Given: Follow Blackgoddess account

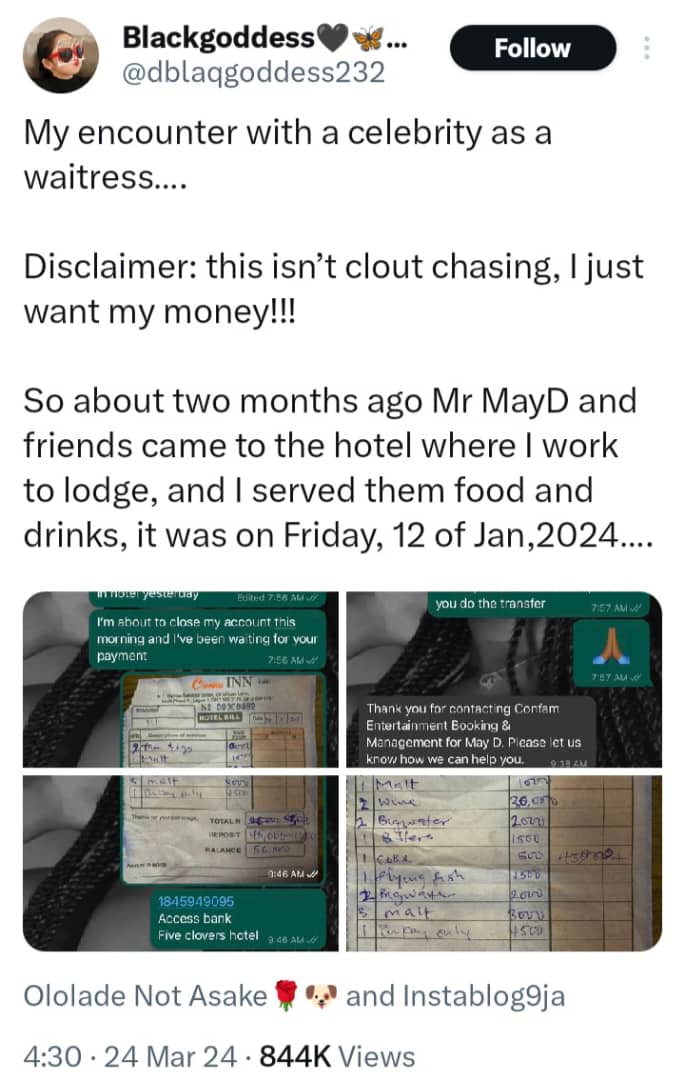Looking at the screenshot, I should [531, 49].
